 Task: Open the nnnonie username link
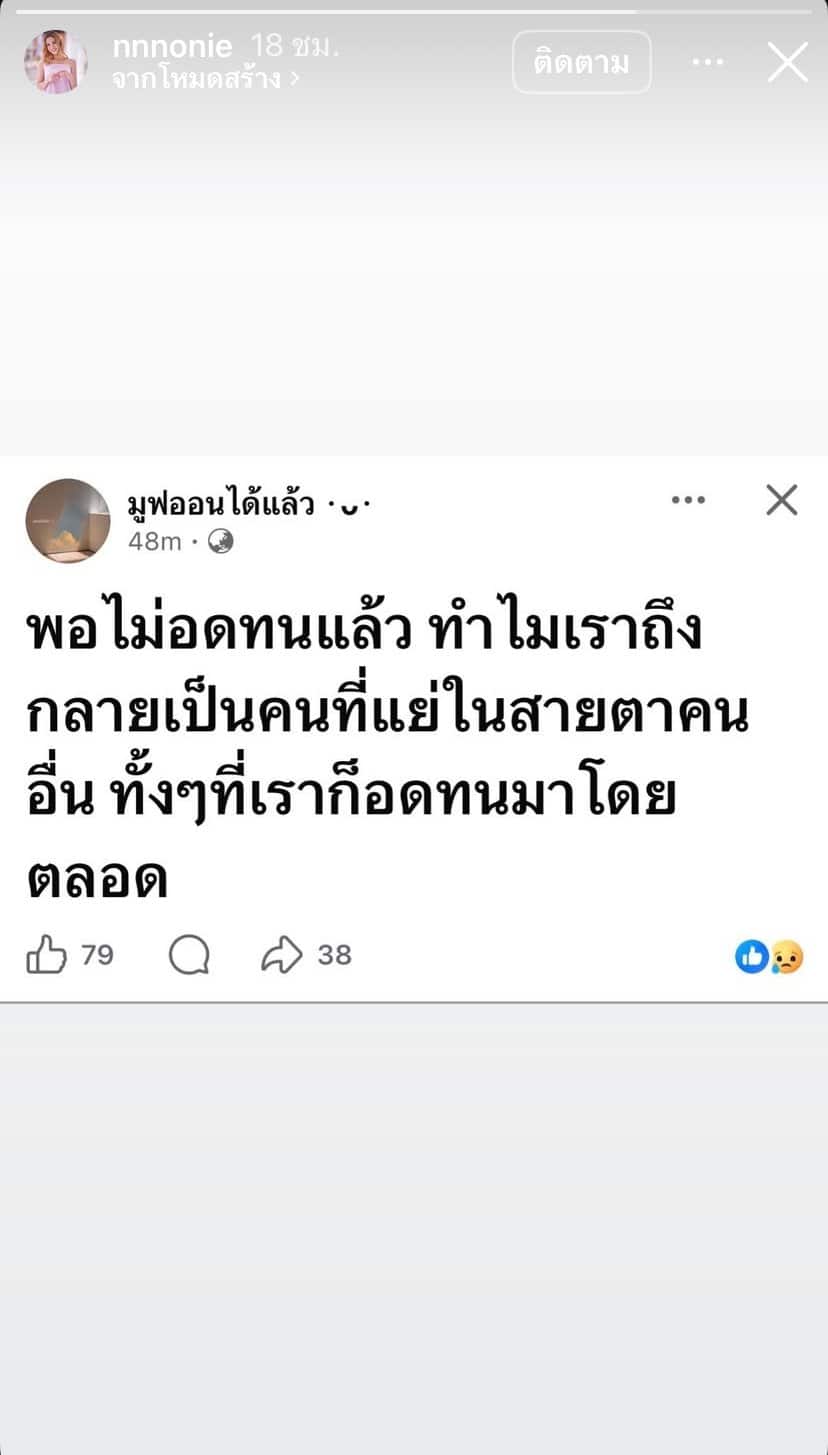[x=172, y=45]
